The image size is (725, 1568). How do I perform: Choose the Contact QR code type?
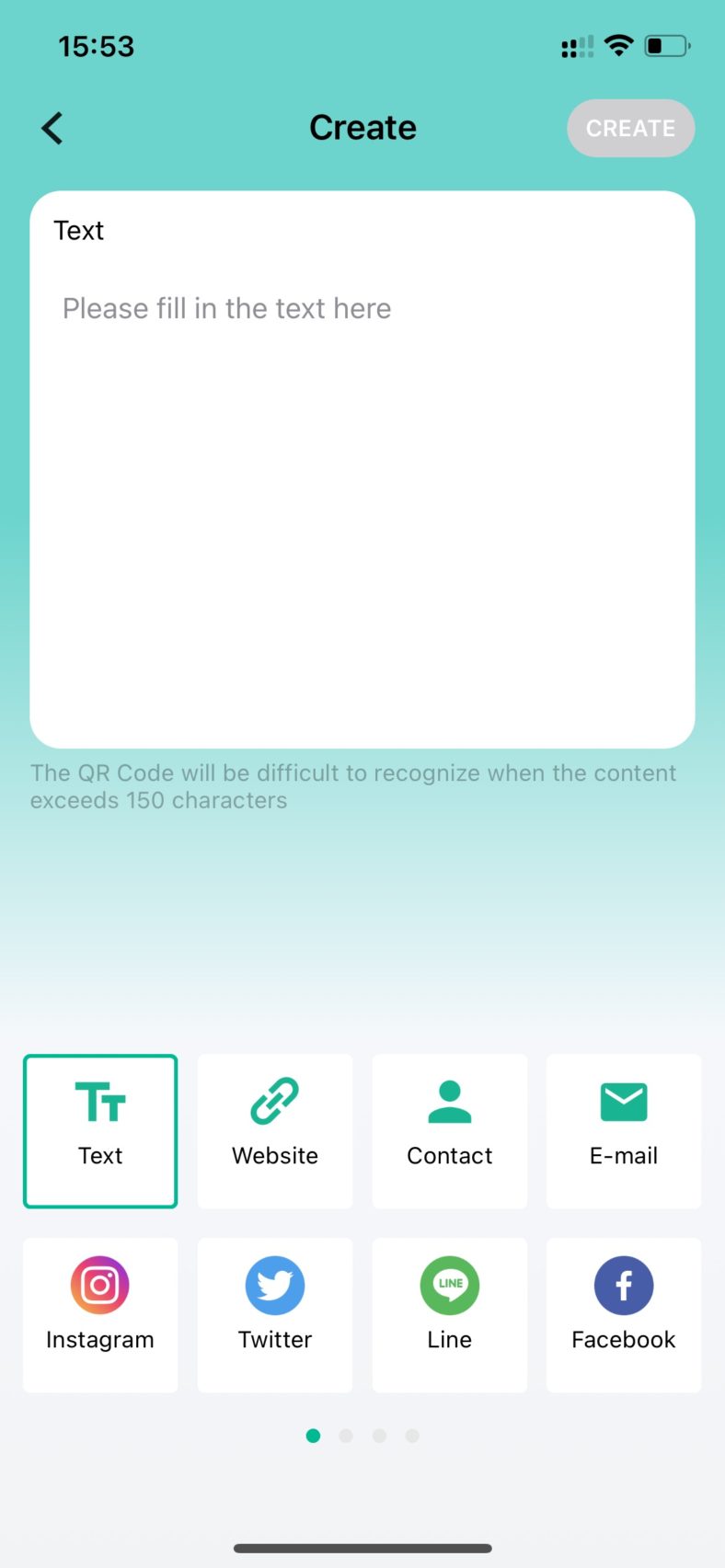449,1131
